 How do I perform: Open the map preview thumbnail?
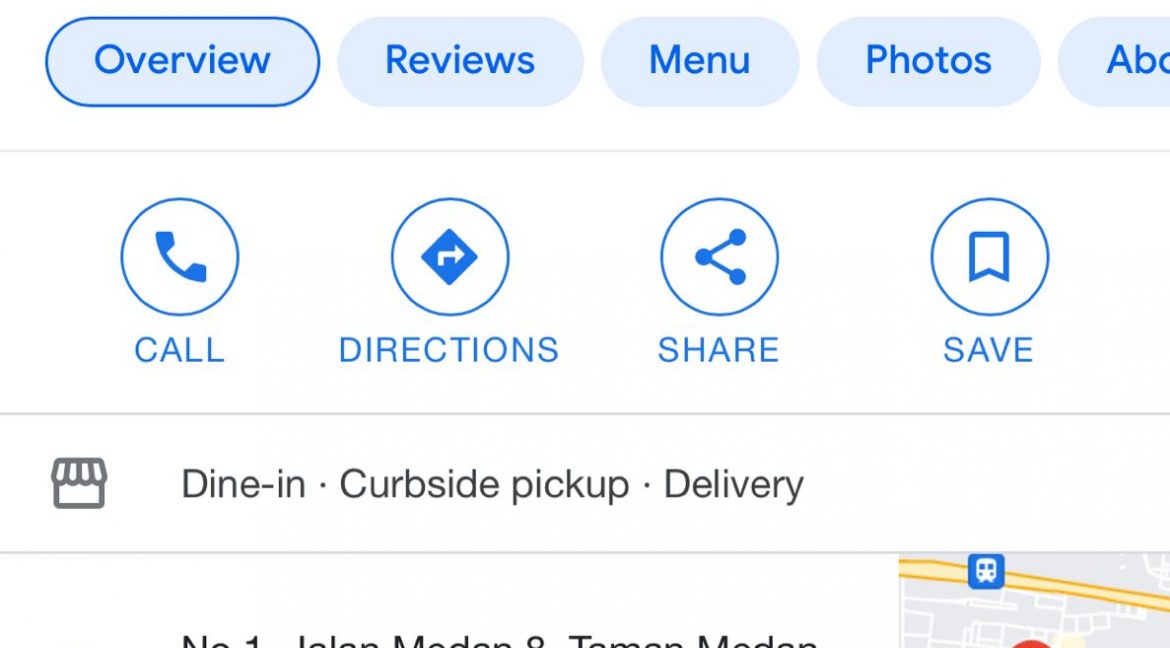tap(1034, 602)
